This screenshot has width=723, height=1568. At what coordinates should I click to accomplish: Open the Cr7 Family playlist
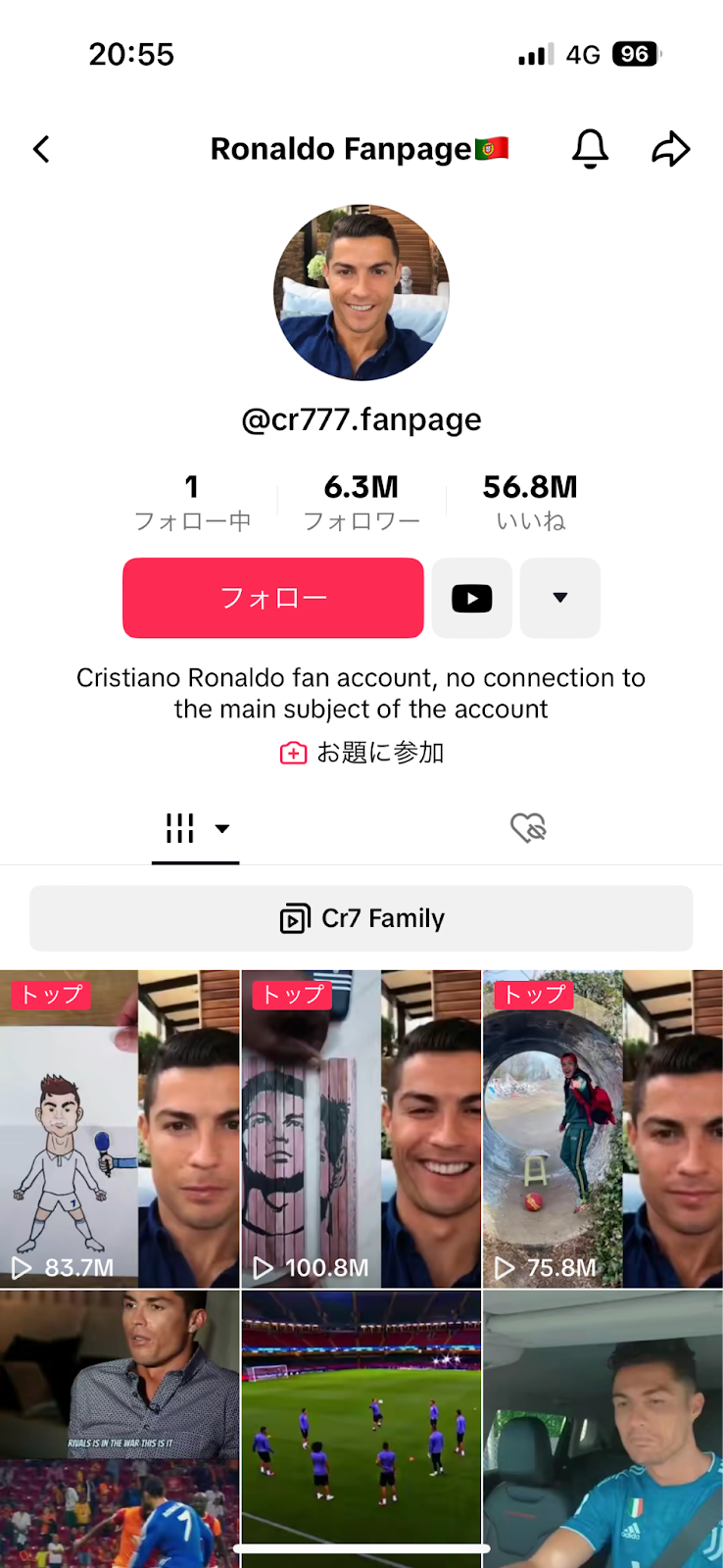coord(361,918)
